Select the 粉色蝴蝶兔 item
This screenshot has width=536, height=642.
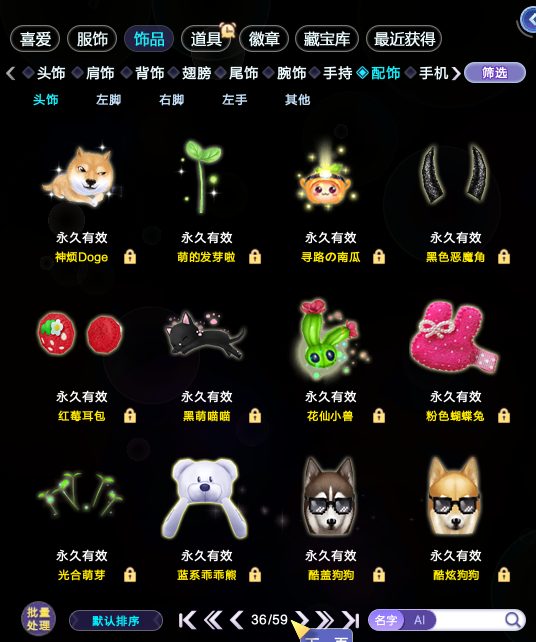tap(454, 337)
